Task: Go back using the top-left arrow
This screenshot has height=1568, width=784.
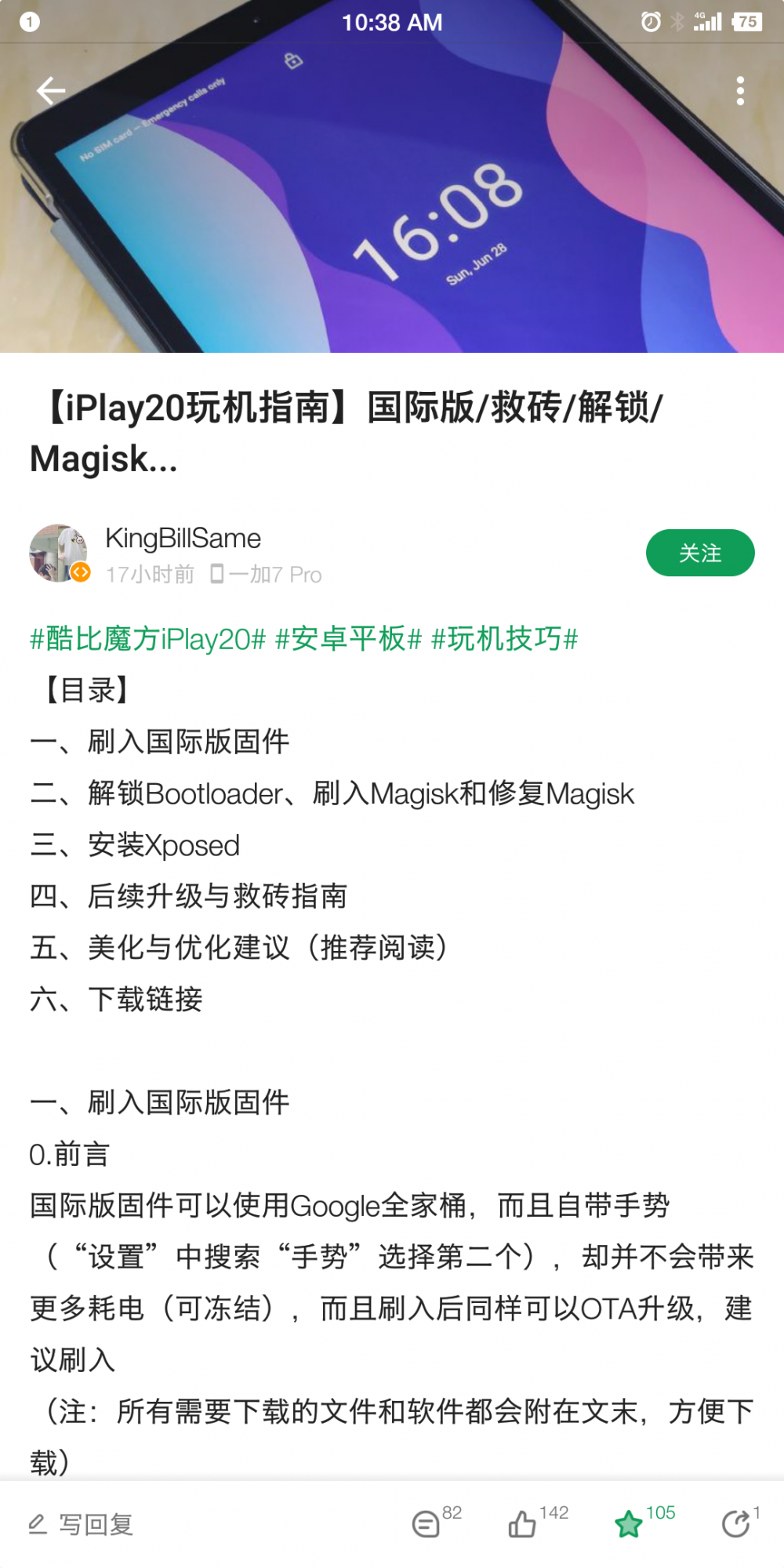Action: 51,91
